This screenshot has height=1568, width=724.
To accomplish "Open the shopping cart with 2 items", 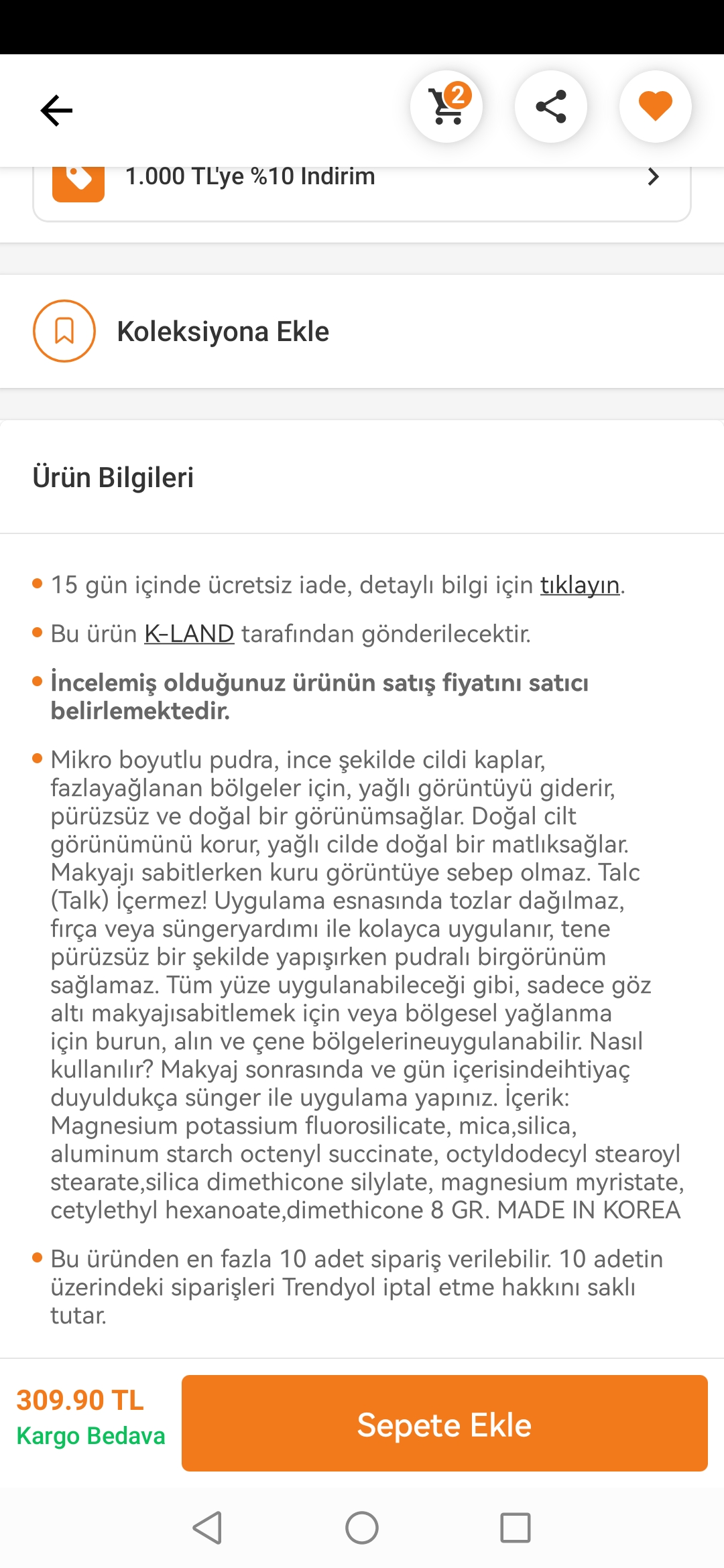I will pos(446,107).
